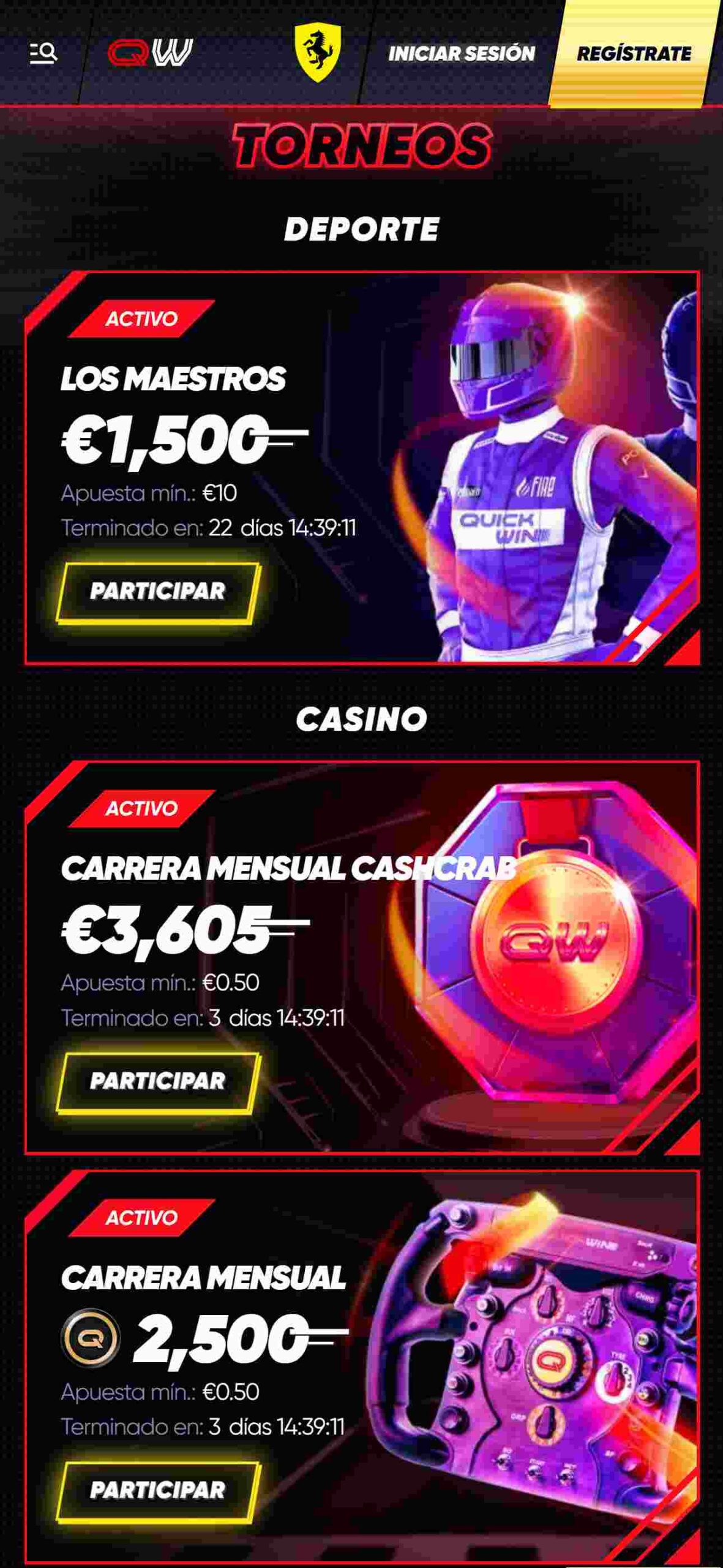This screenshot has height=1568, width=723.
Task: Participar in Carrera Mensual 2,500 tournament
Action: point(158,1491)
